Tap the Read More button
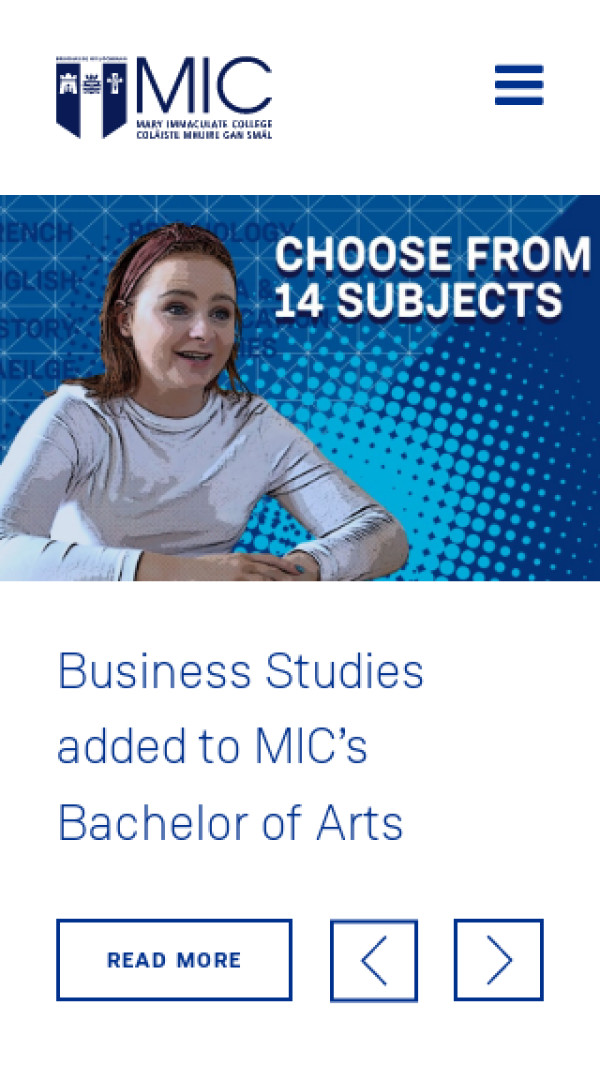Image resolution: width=600 pixels, height=1065 pixels. [174, 960]
